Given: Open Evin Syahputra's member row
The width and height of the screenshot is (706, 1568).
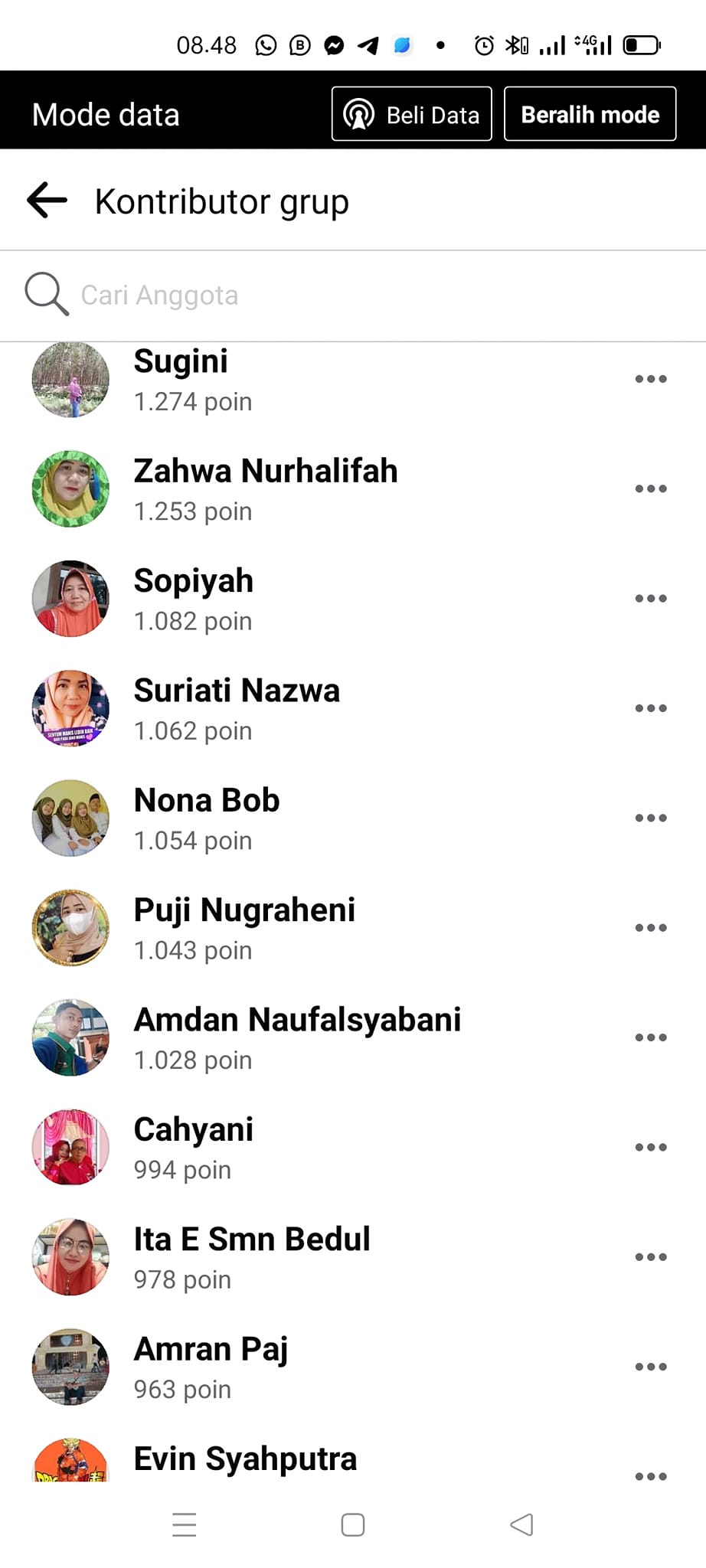Looking at the screenshot, I should pyautogui.click(x=245, y=1459).
